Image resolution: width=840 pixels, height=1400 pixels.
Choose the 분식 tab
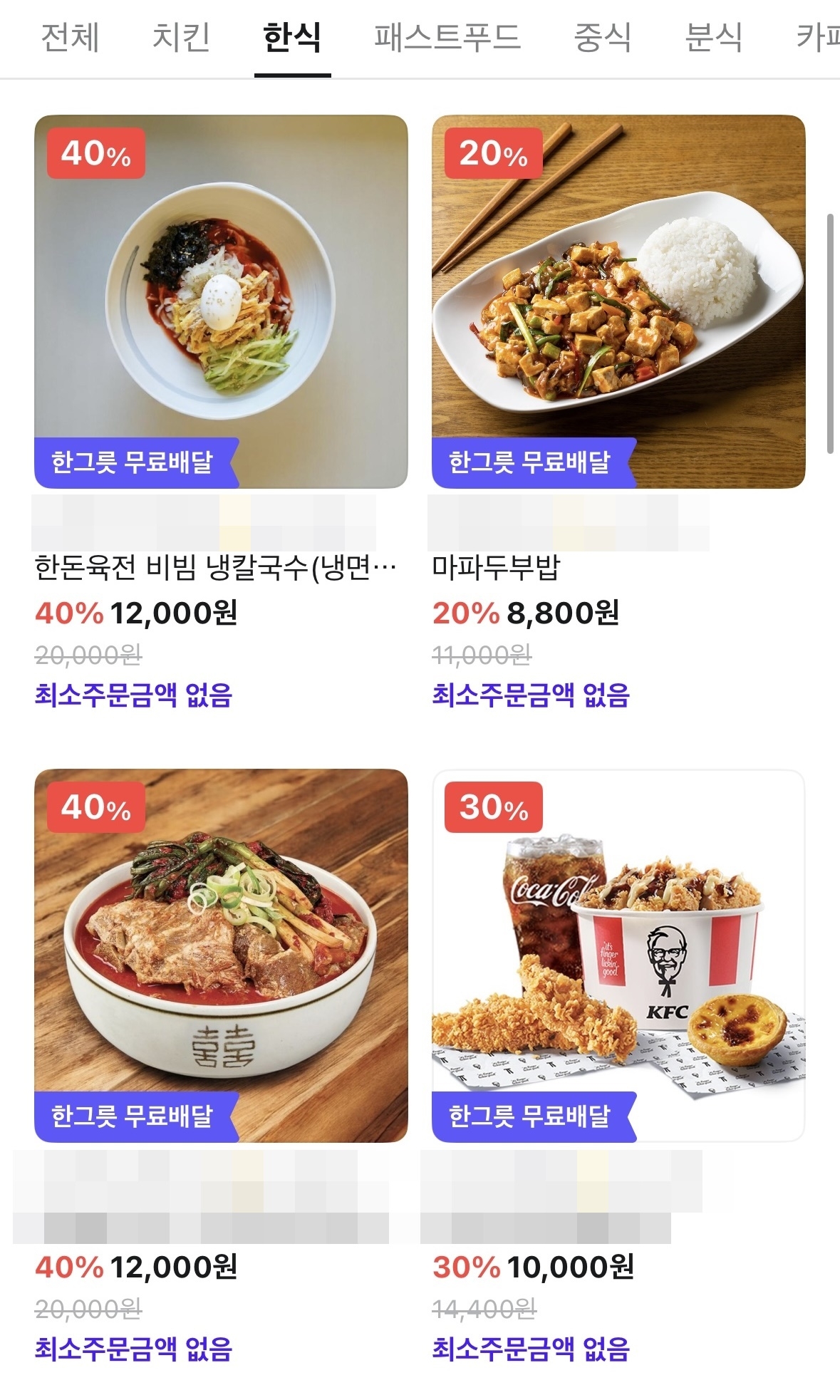click(713, 38)
